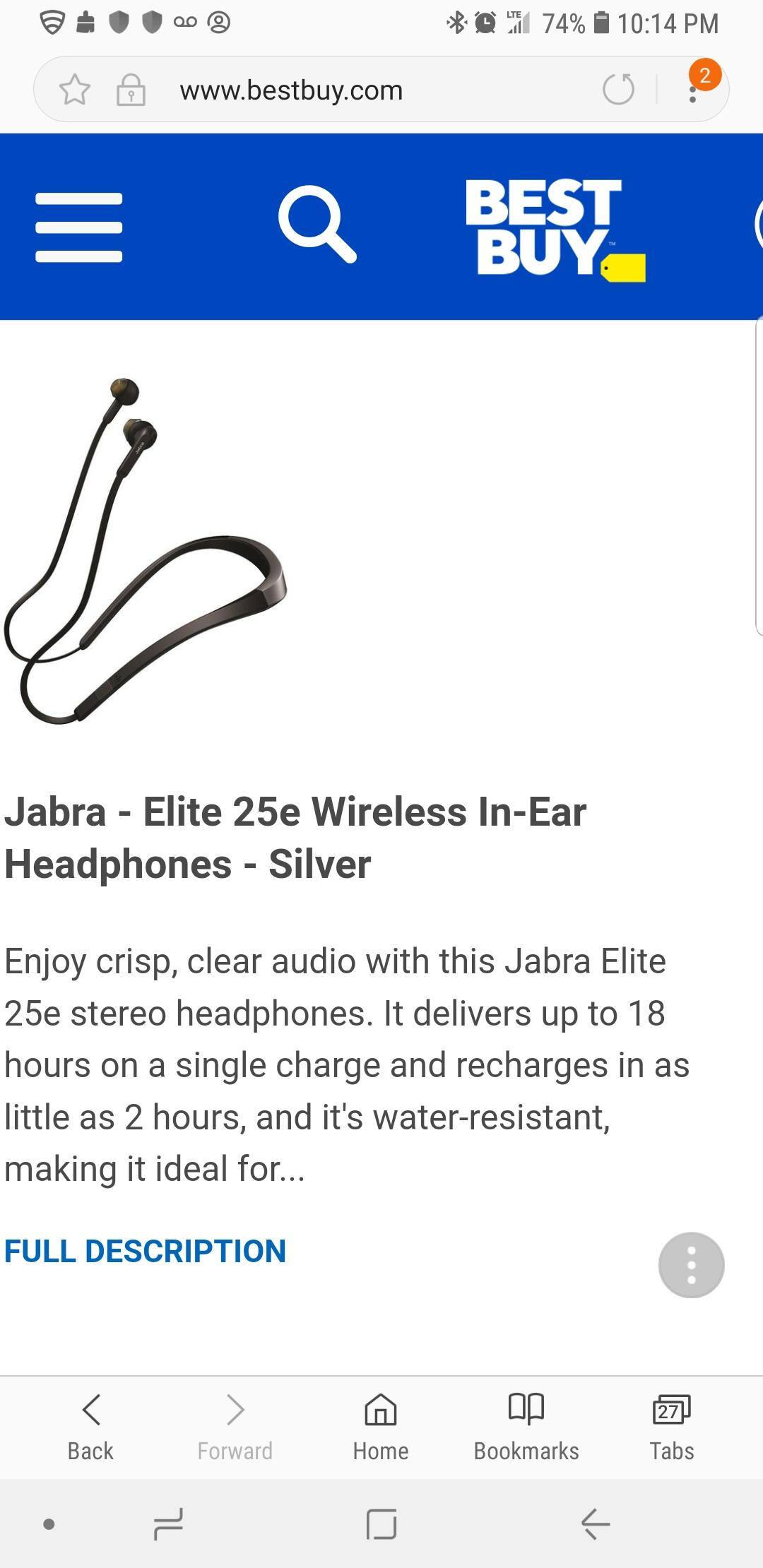
Task: Open the Jabra Elite 25e product image
Action: click(146, 550)
